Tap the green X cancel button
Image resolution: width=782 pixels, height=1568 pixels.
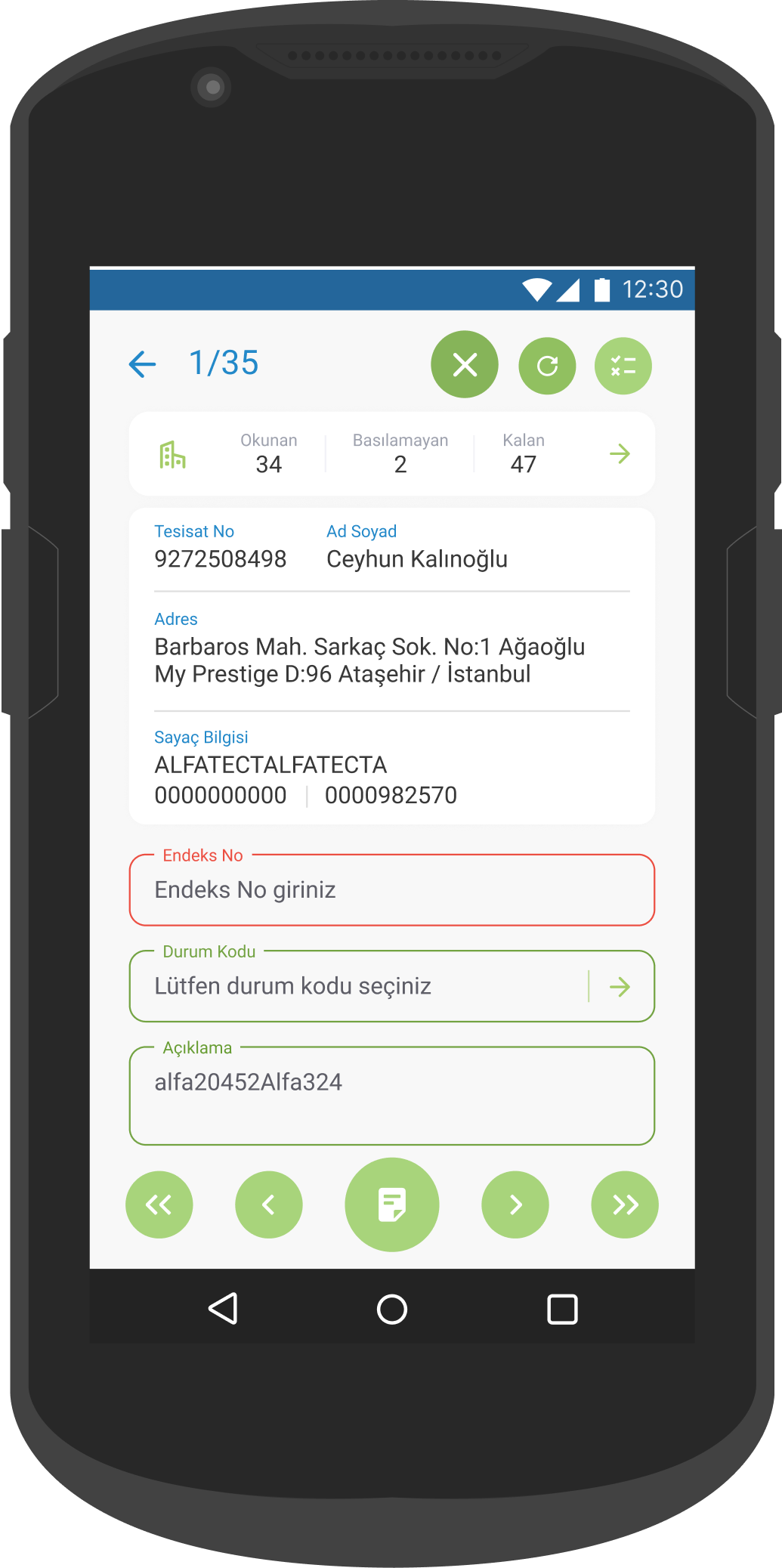[465, 365]
